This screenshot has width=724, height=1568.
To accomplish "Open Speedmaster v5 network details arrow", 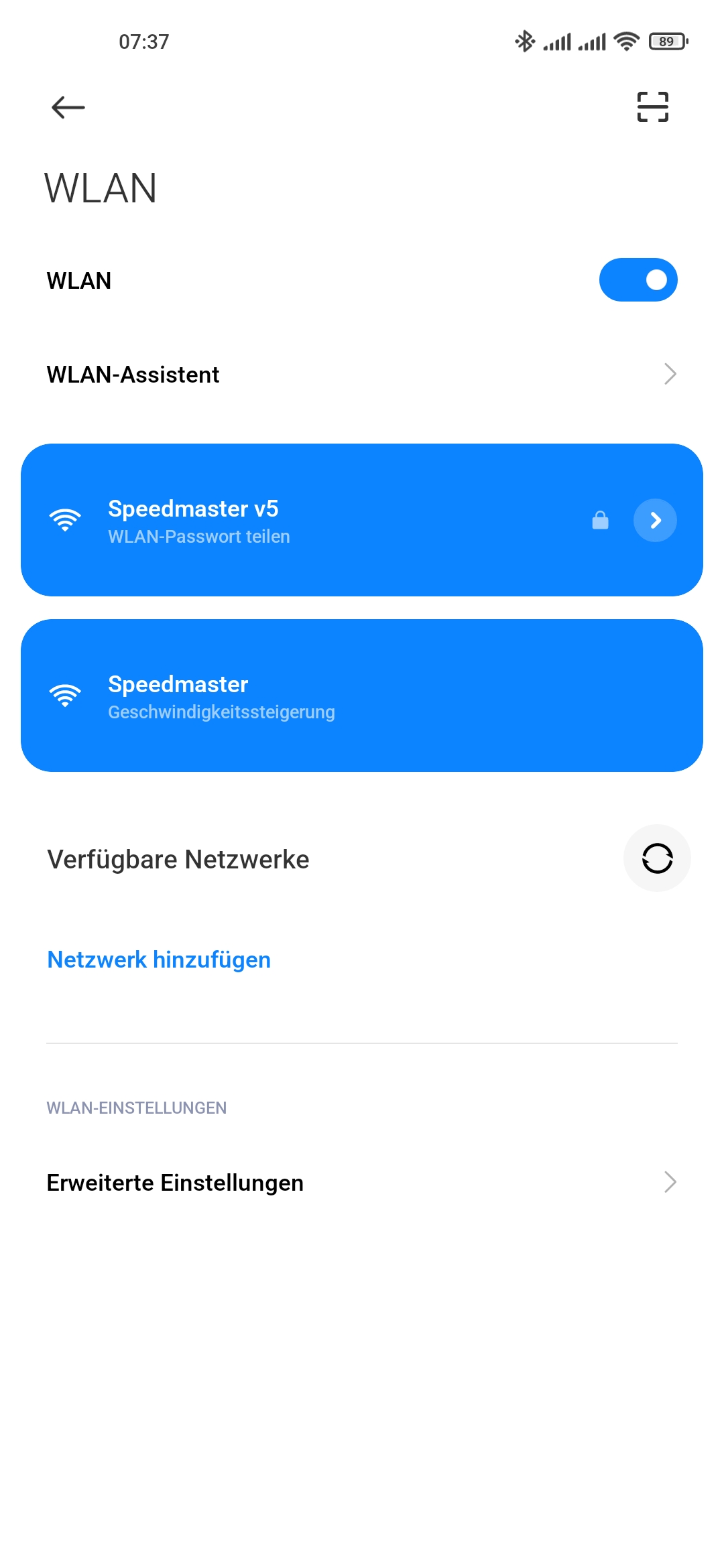I will tap(655, 520).
